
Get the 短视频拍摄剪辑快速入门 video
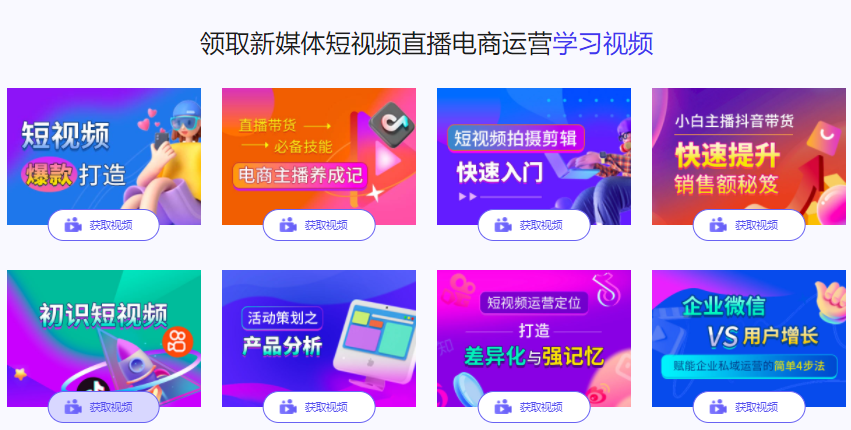(534, 225)
